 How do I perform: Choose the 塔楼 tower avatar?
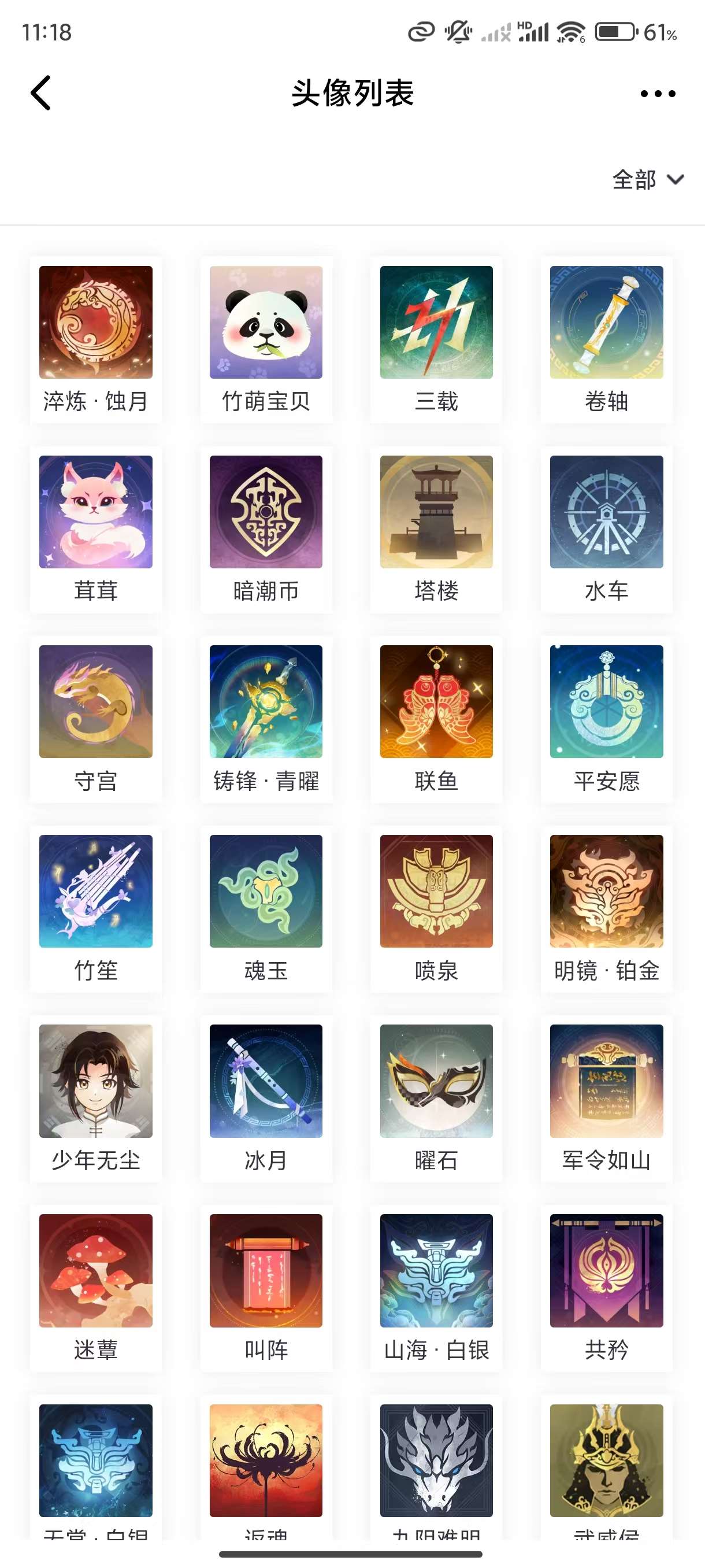point(436,512)
